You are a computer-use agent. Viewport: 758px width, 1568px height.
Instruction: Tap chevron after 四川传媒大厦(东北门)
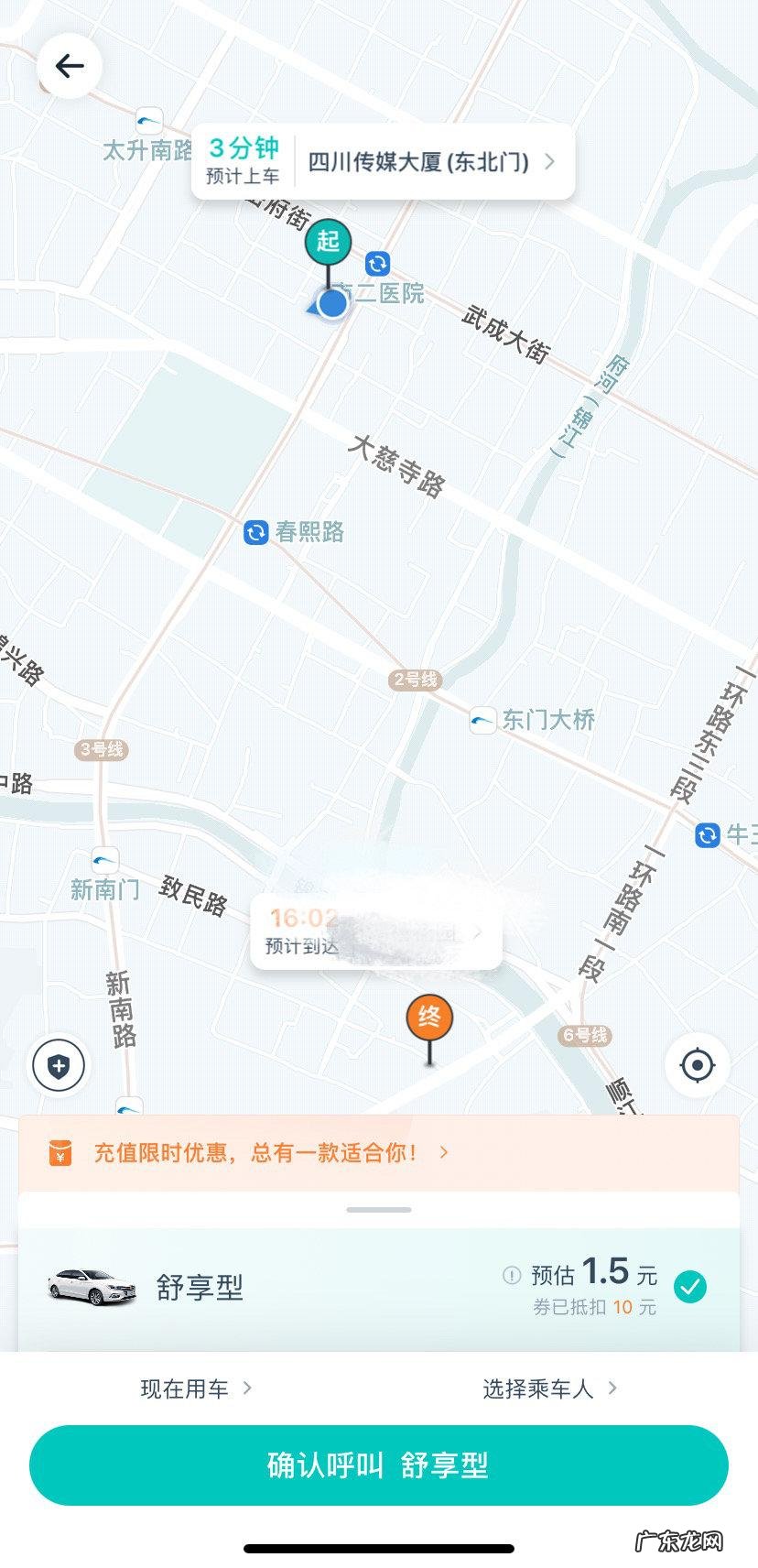(x=549, y=161)
